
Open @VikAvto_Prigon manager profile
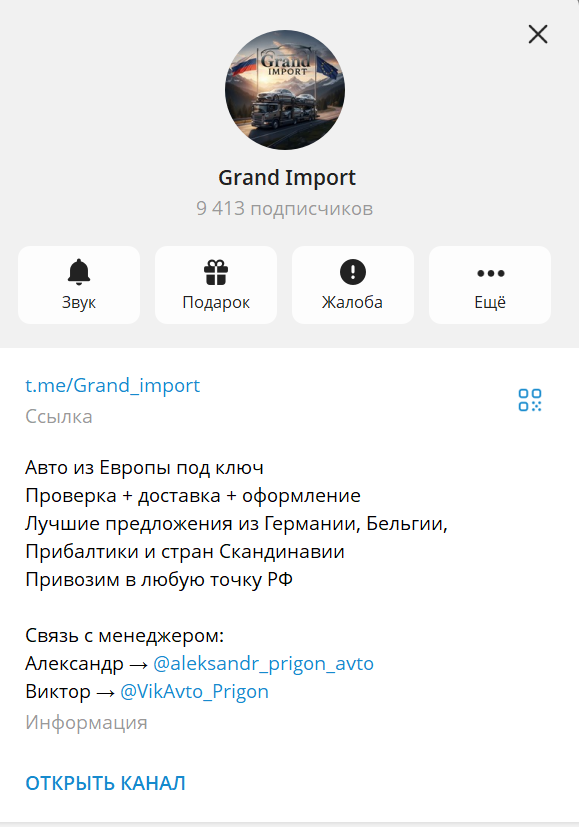point(194,691)
